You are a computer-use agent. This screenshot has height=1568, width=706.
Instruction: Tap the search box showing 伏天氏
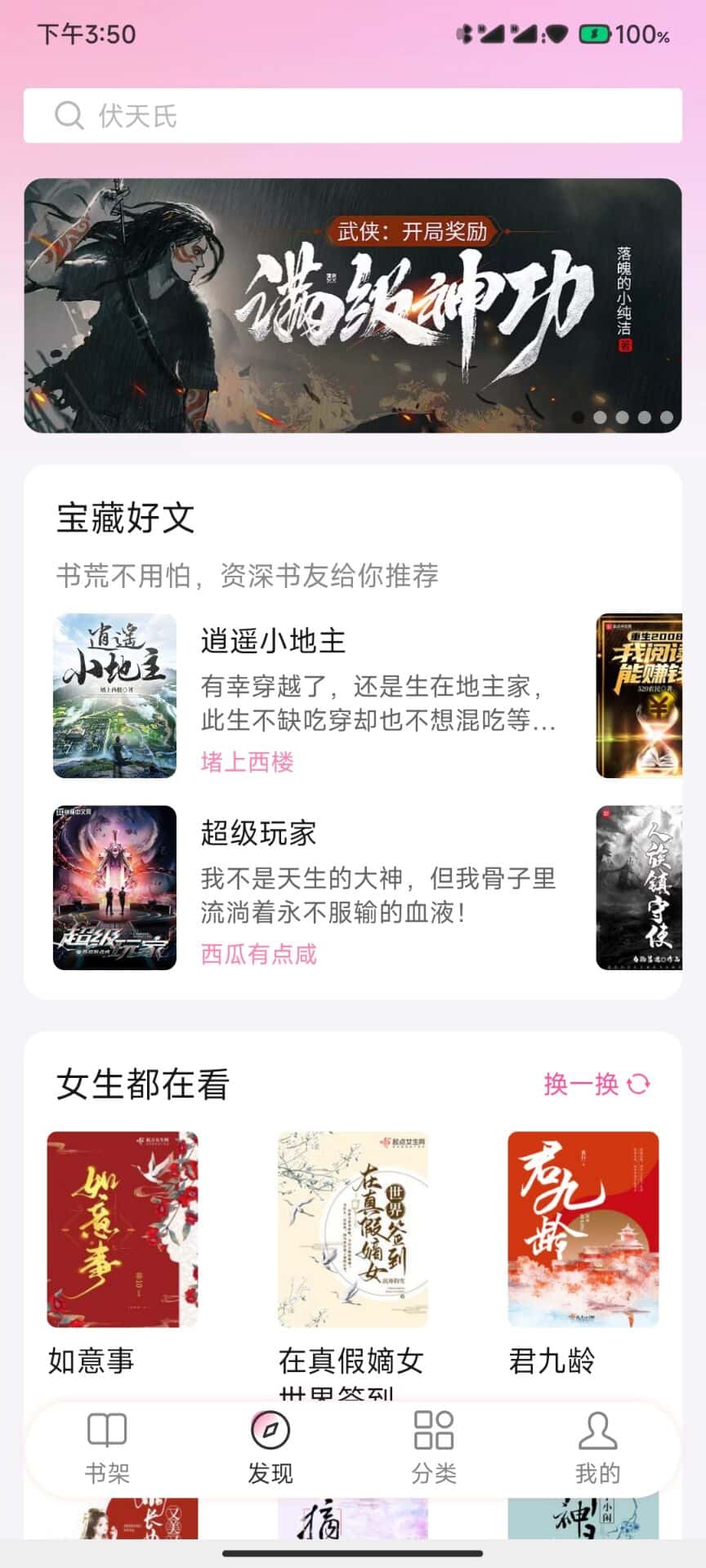(353, 115)
